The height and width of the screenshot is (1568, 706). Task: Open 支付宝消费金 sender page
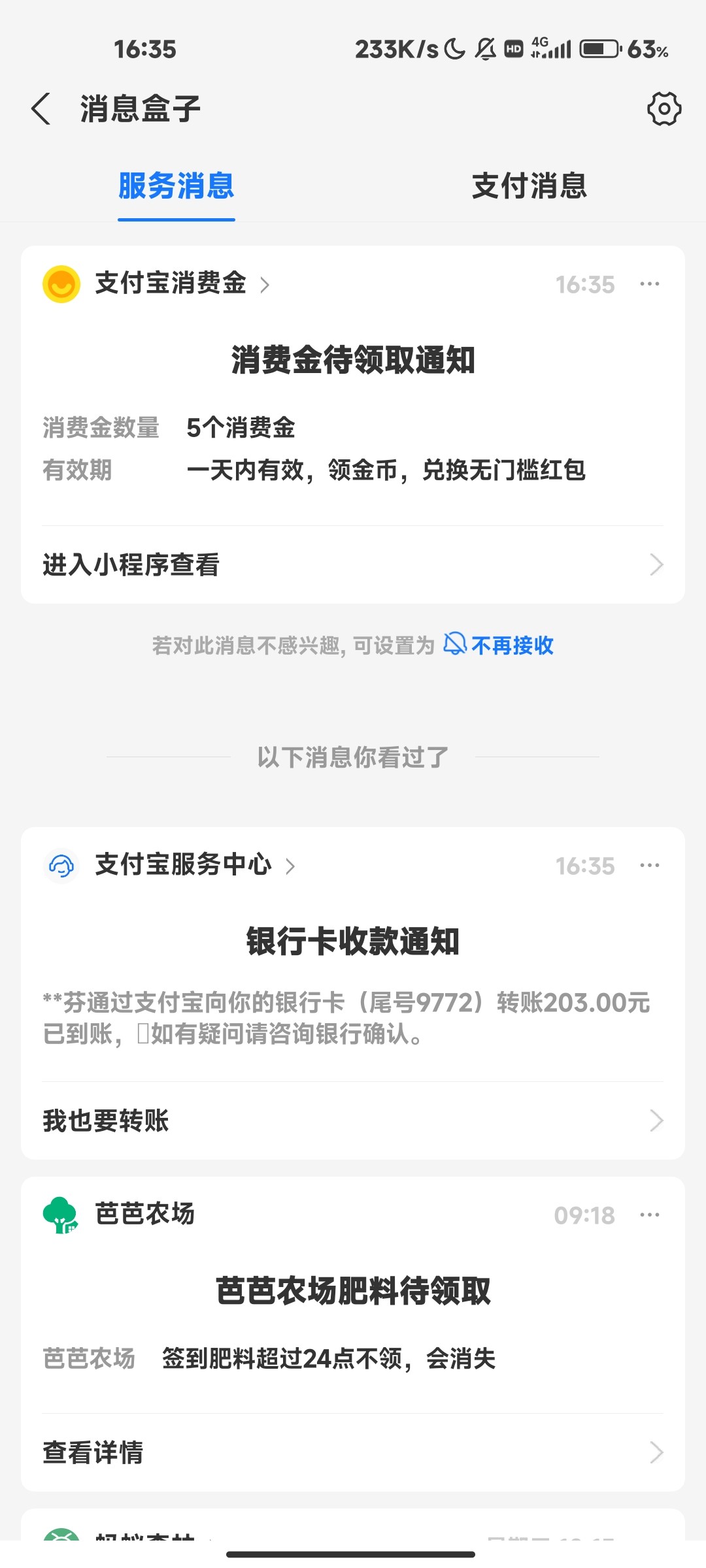point(171,284)
